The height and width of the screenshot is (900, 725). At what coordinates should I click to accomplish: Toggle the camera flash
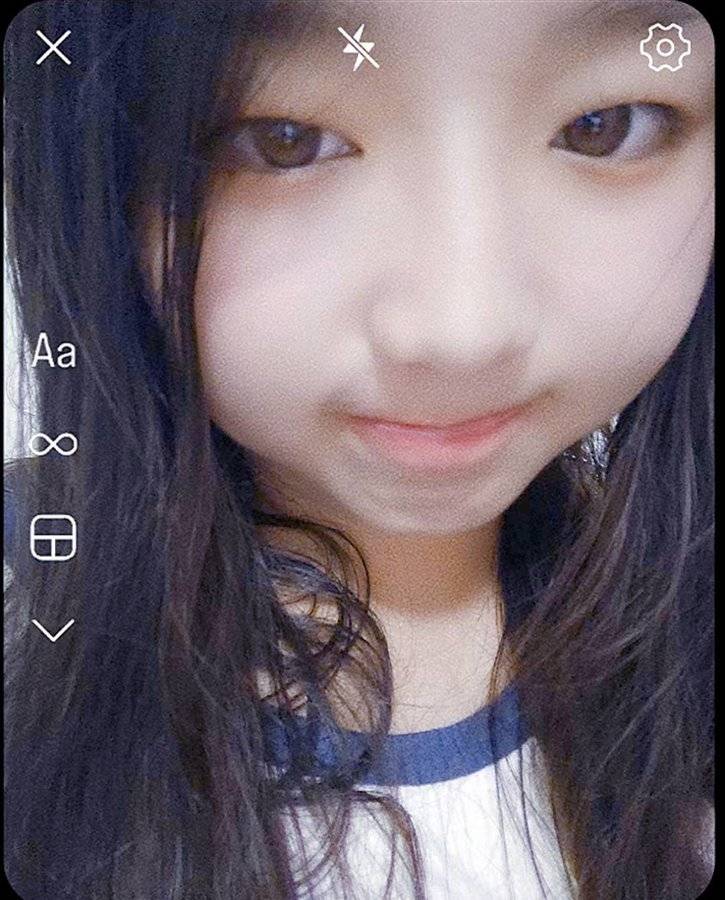tap(359, 47)
